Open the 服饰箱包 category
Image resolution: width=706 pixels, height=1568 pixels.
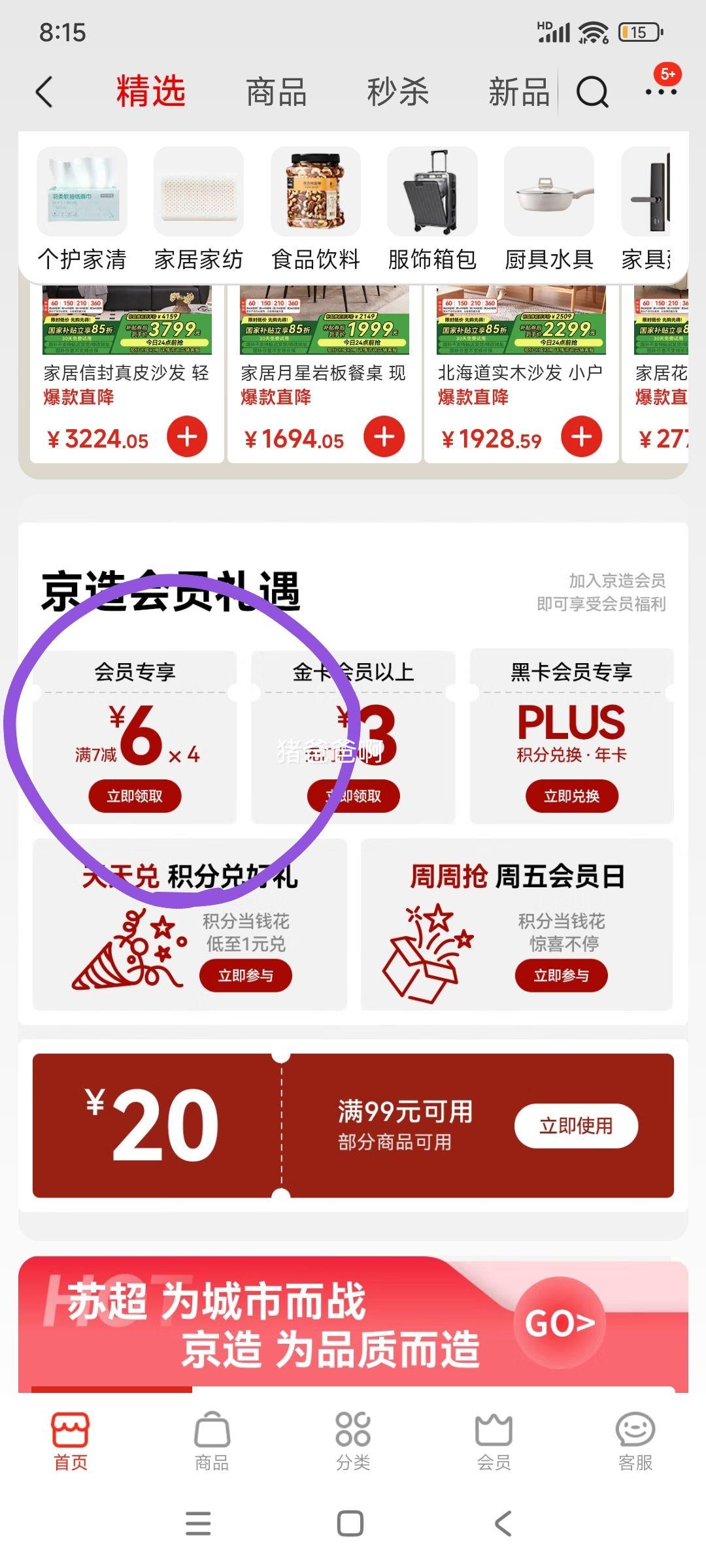[431, 208]
